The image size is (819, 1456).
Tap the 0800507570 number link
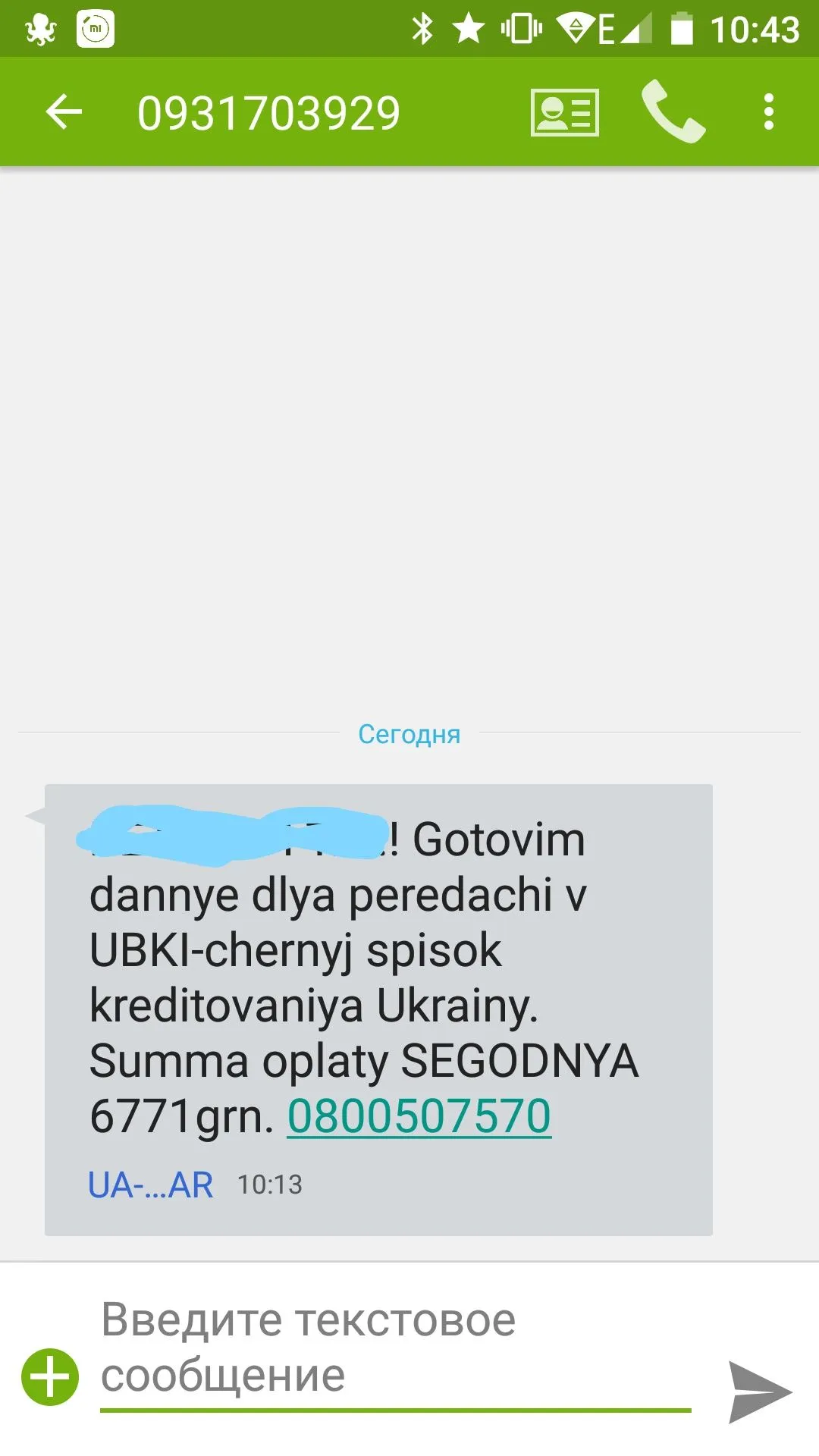click(x=419, y=1116)
